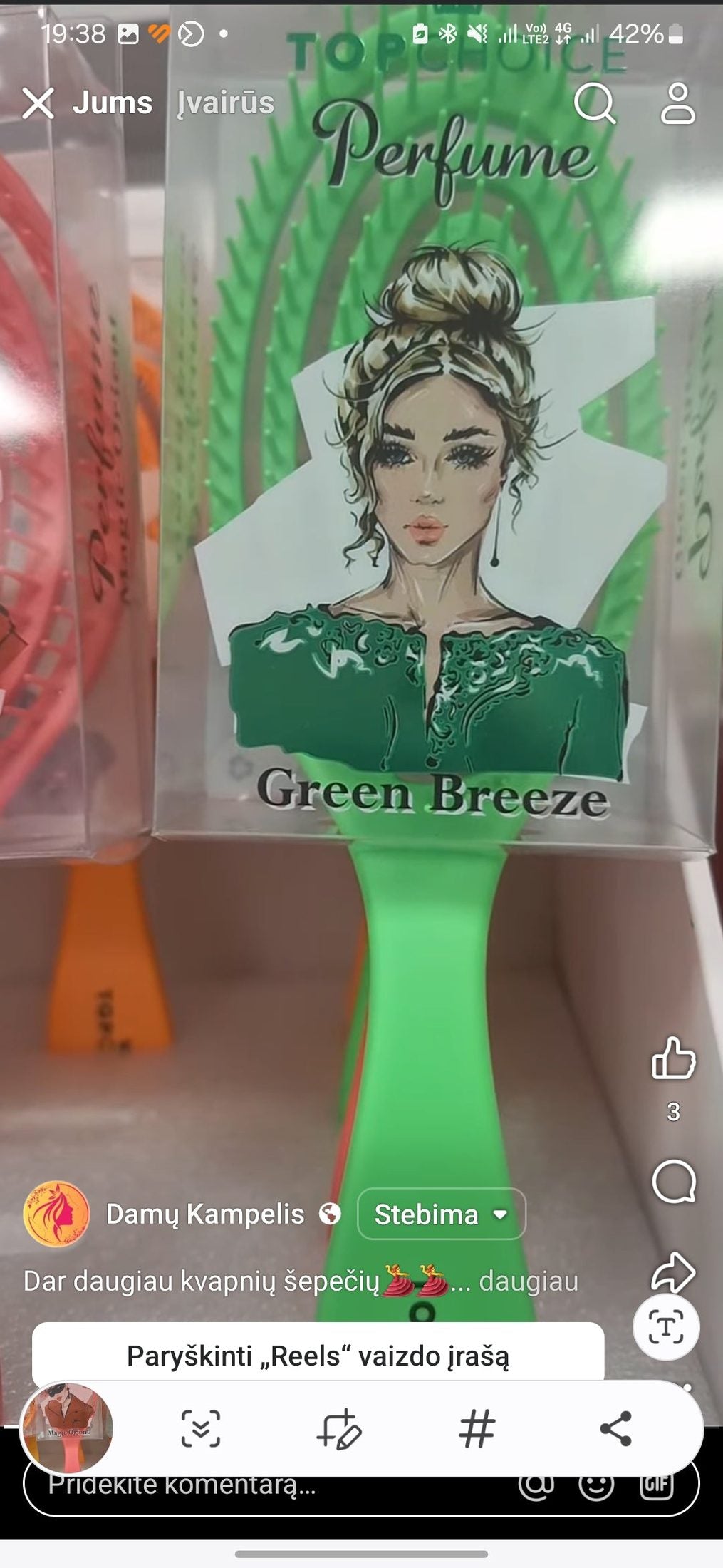Close the Reels viewer
Viewport: 723px width, 1568px height.
coord(38,103)
